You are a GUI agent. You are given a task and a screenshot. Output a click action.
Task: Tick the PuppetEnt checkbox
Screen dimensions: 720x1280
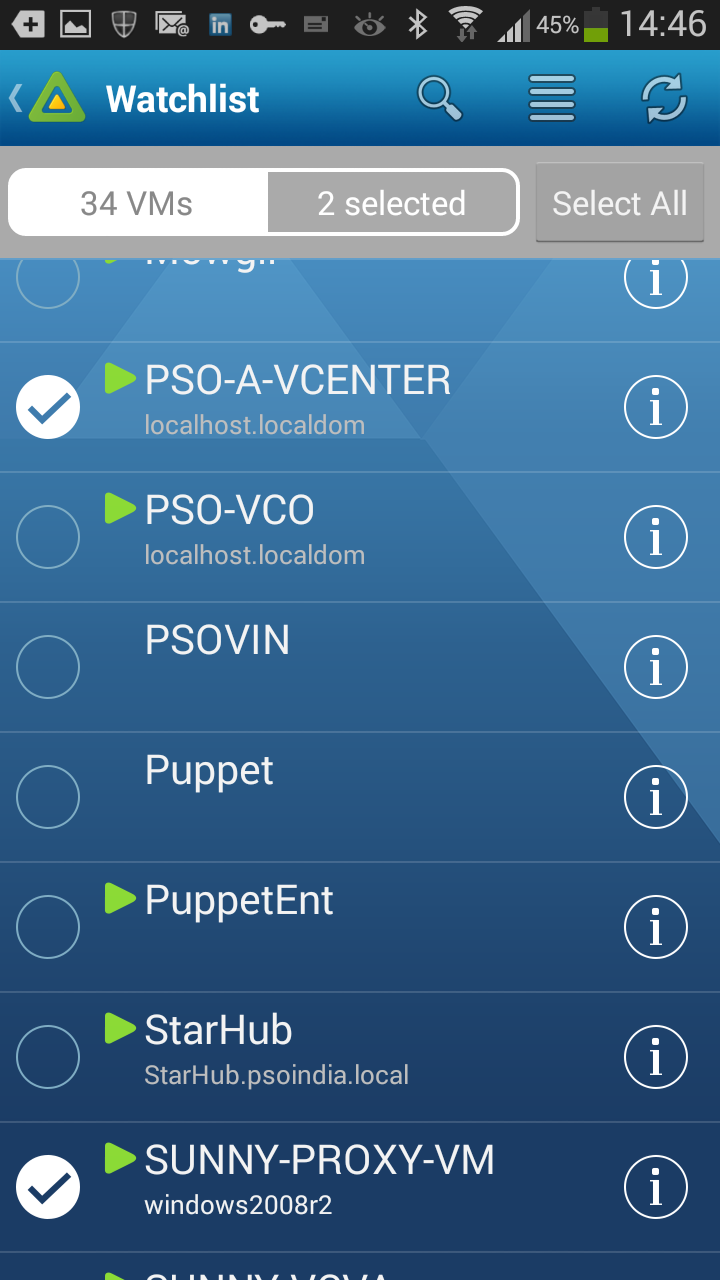pos(48,927)
